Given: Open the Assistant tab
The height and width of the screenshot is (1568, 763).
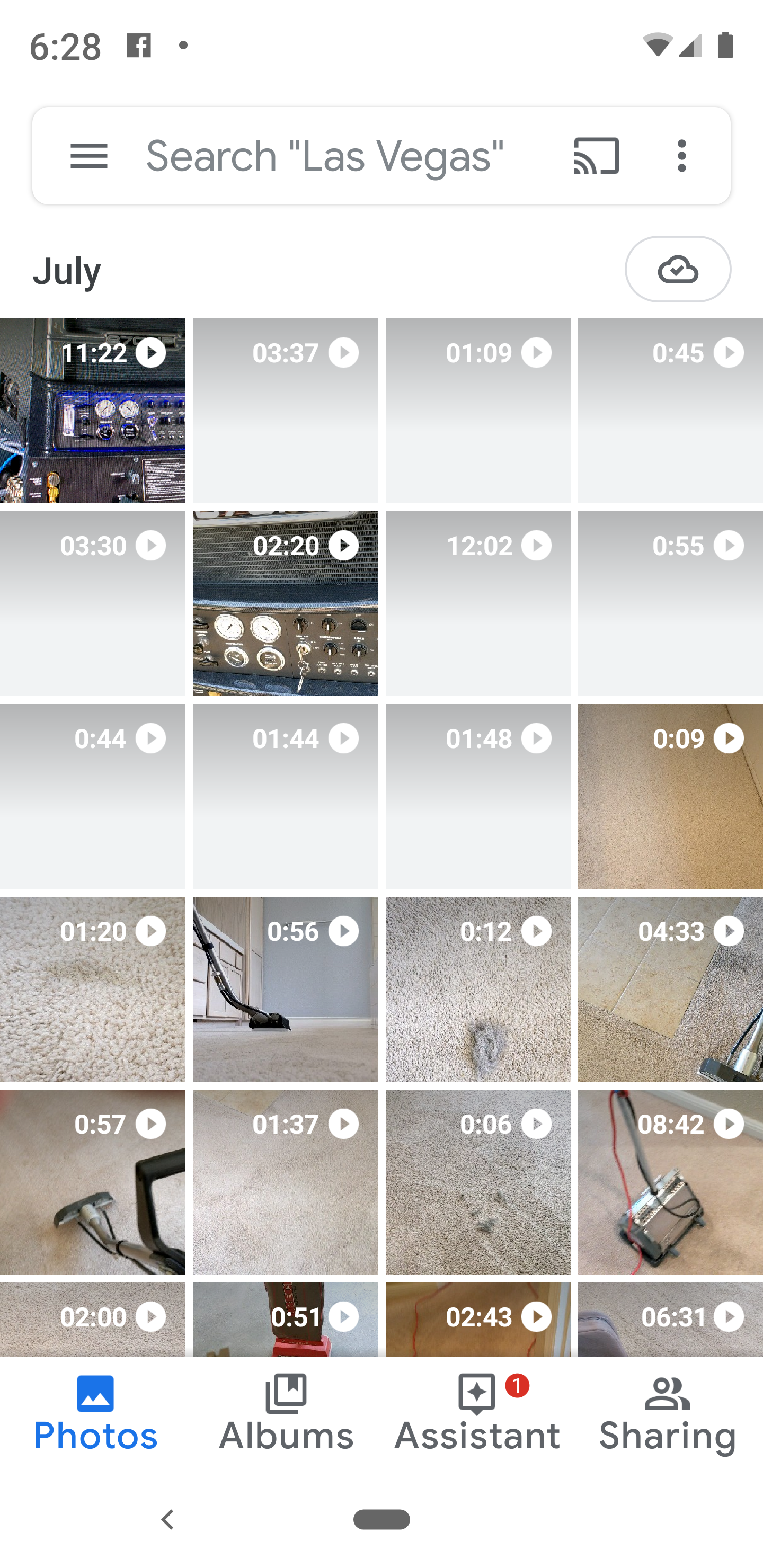Looking at the screenshot, I should 477,1413.
